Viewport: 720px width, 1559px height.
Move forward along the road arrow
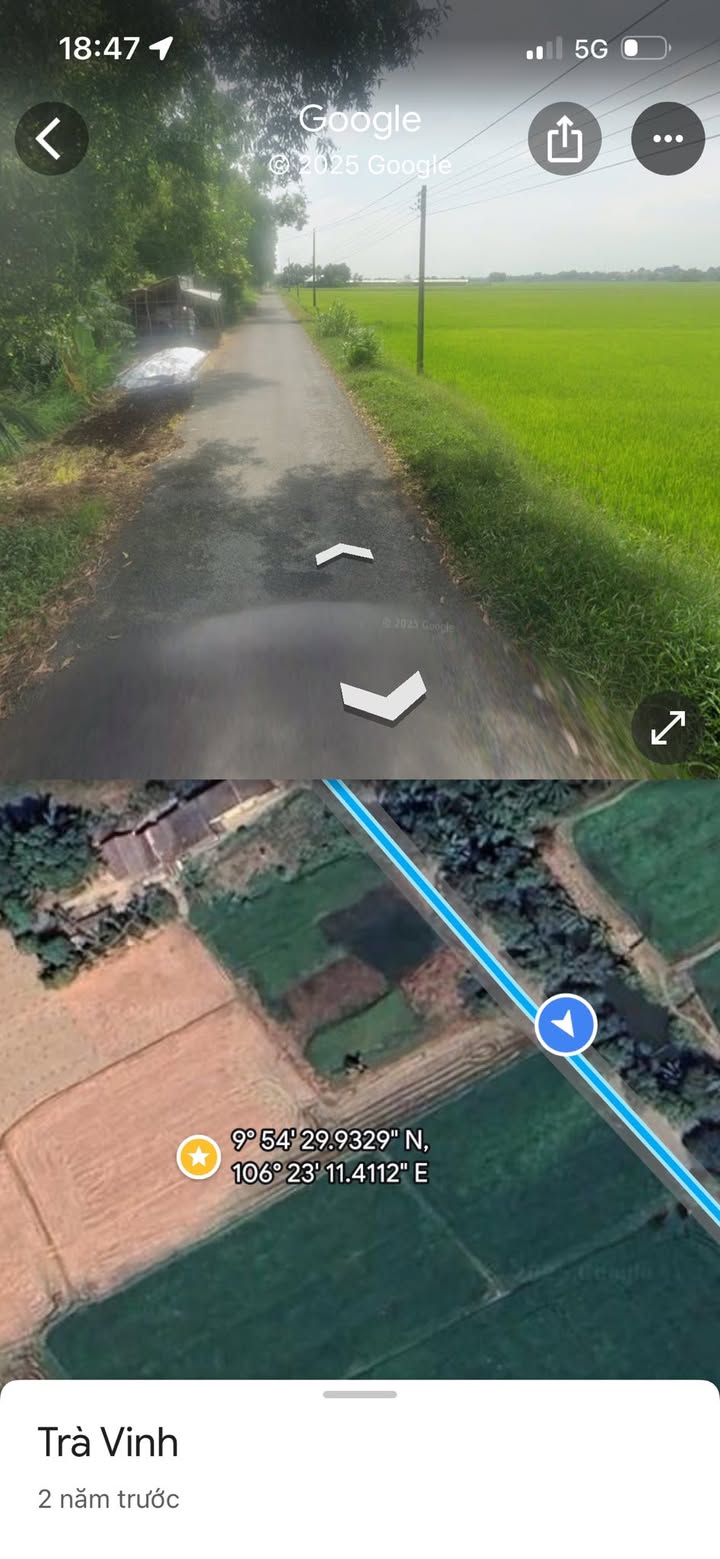coord(344,554)
